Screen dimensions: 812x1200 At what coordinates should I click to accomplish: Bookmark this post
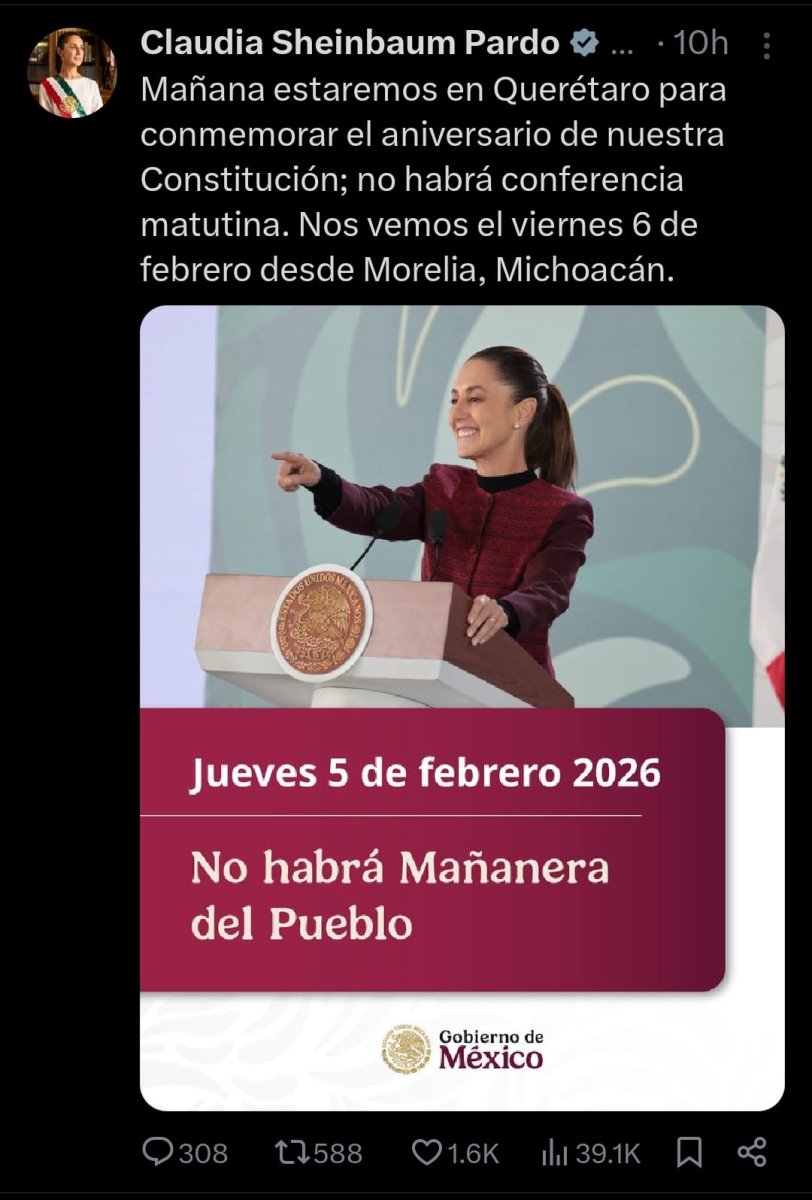(x=689, y=1153)
